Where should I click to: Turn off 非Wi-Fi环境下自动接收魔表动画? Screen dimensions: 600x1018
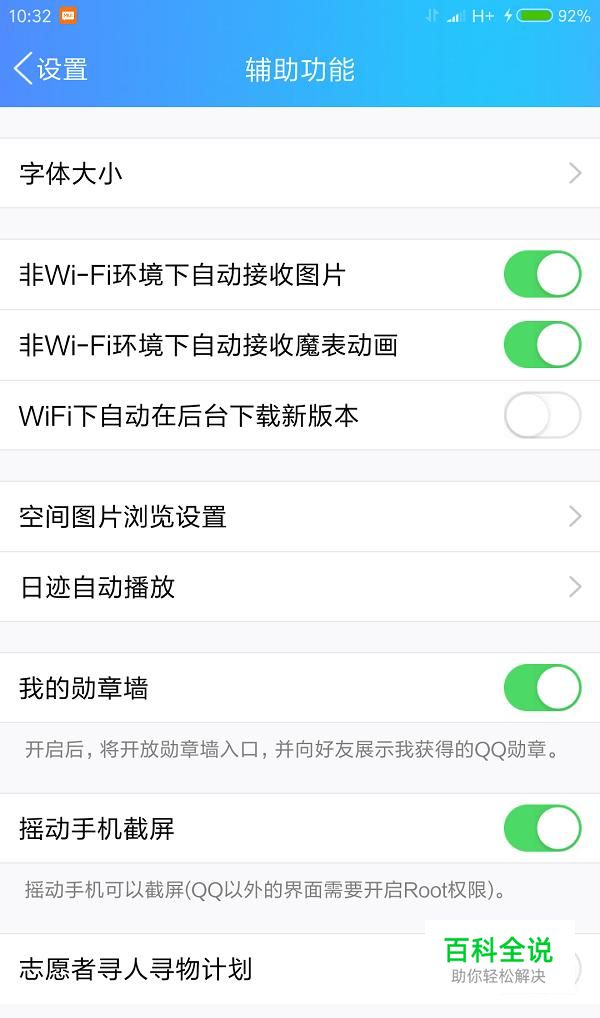(542, 345)
